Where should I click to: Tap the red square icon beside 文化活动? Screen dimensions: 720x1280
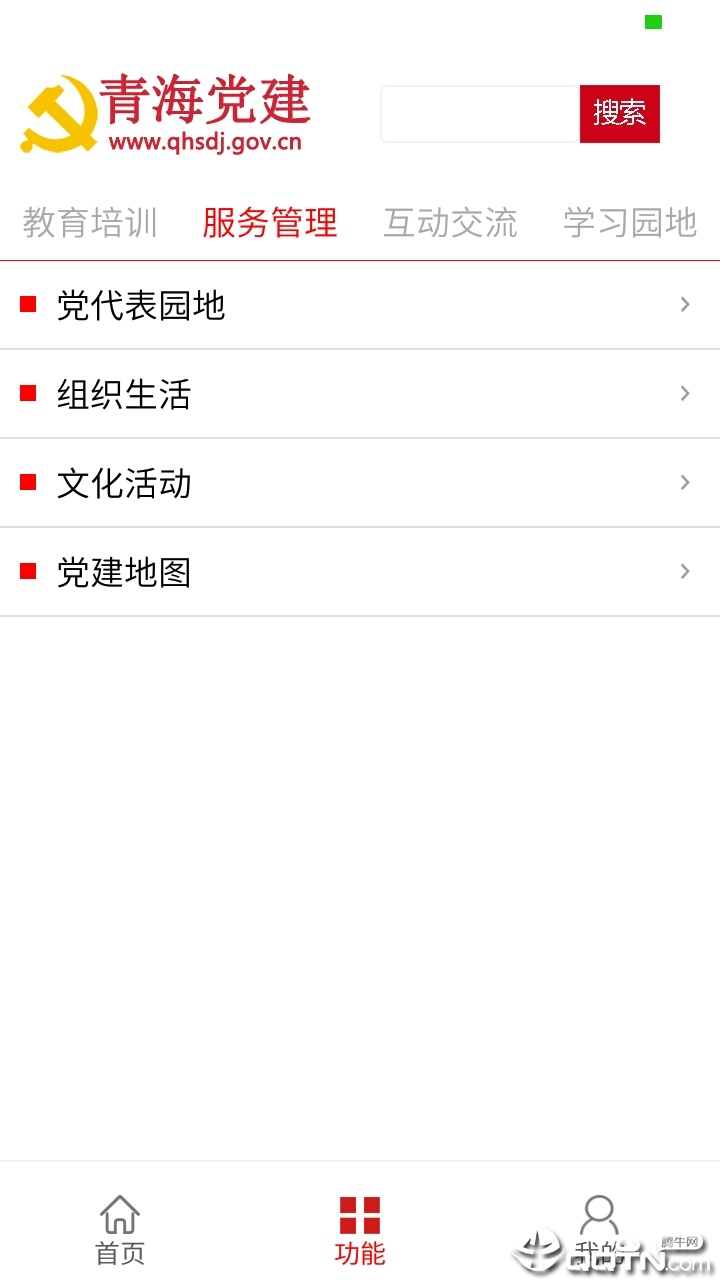(27, 482)
